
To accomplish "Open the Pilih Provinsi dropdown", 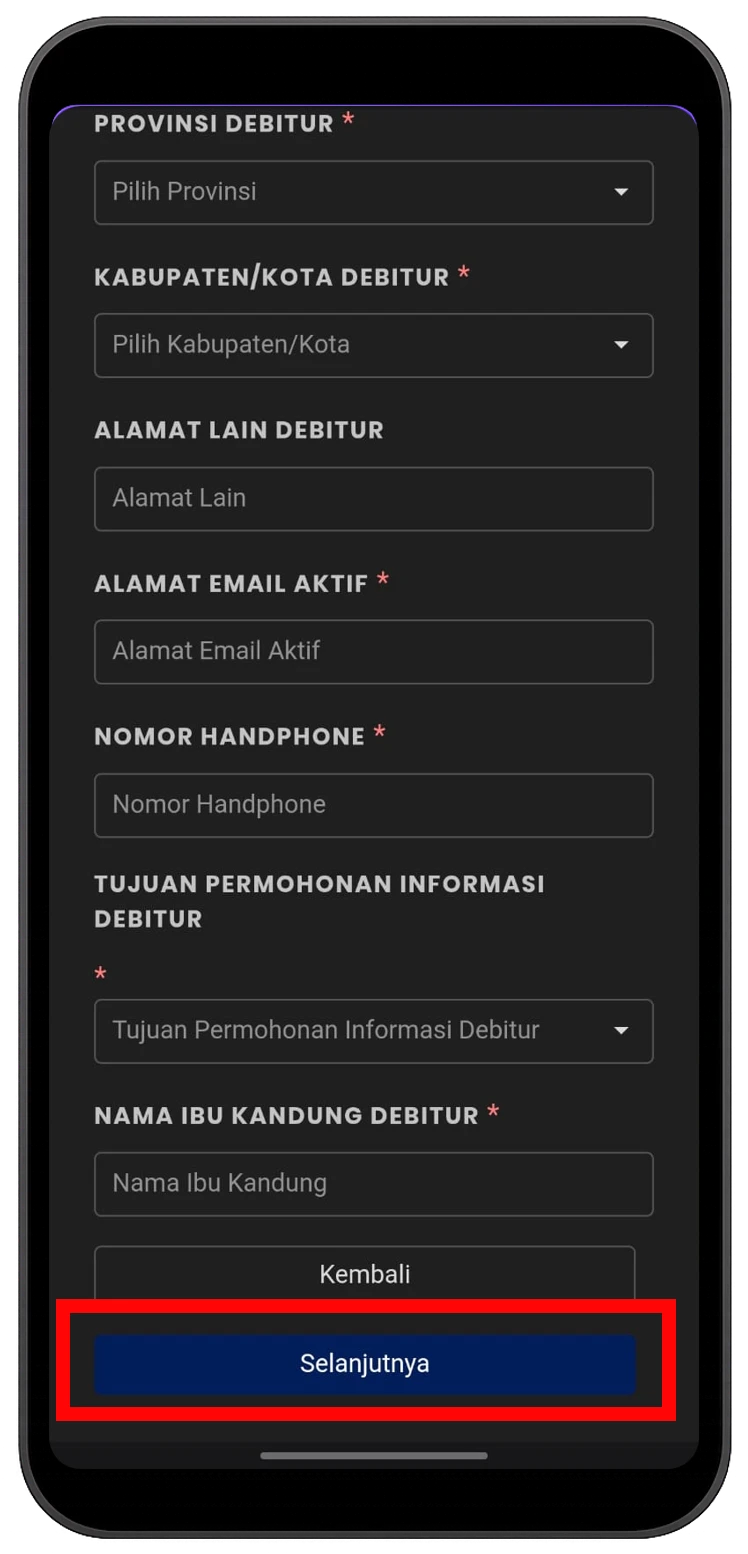I will click(x=373, y=192).
